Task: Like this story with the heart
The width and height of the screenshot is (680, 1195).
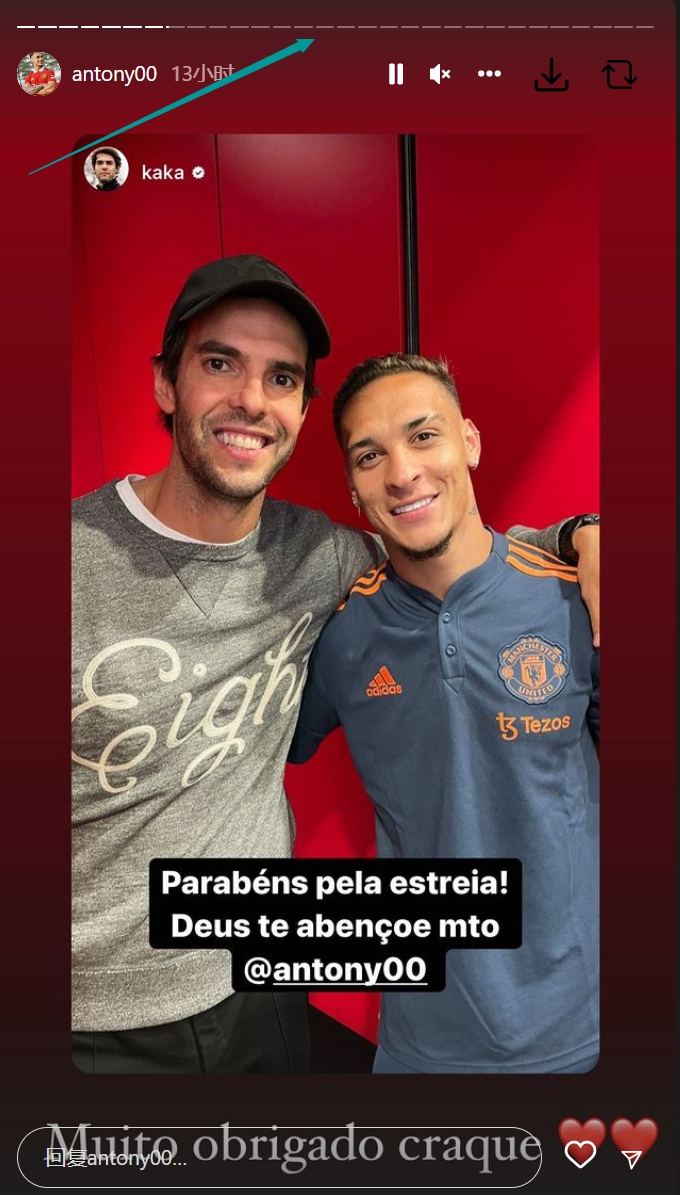Action: tap(580, 1156)
